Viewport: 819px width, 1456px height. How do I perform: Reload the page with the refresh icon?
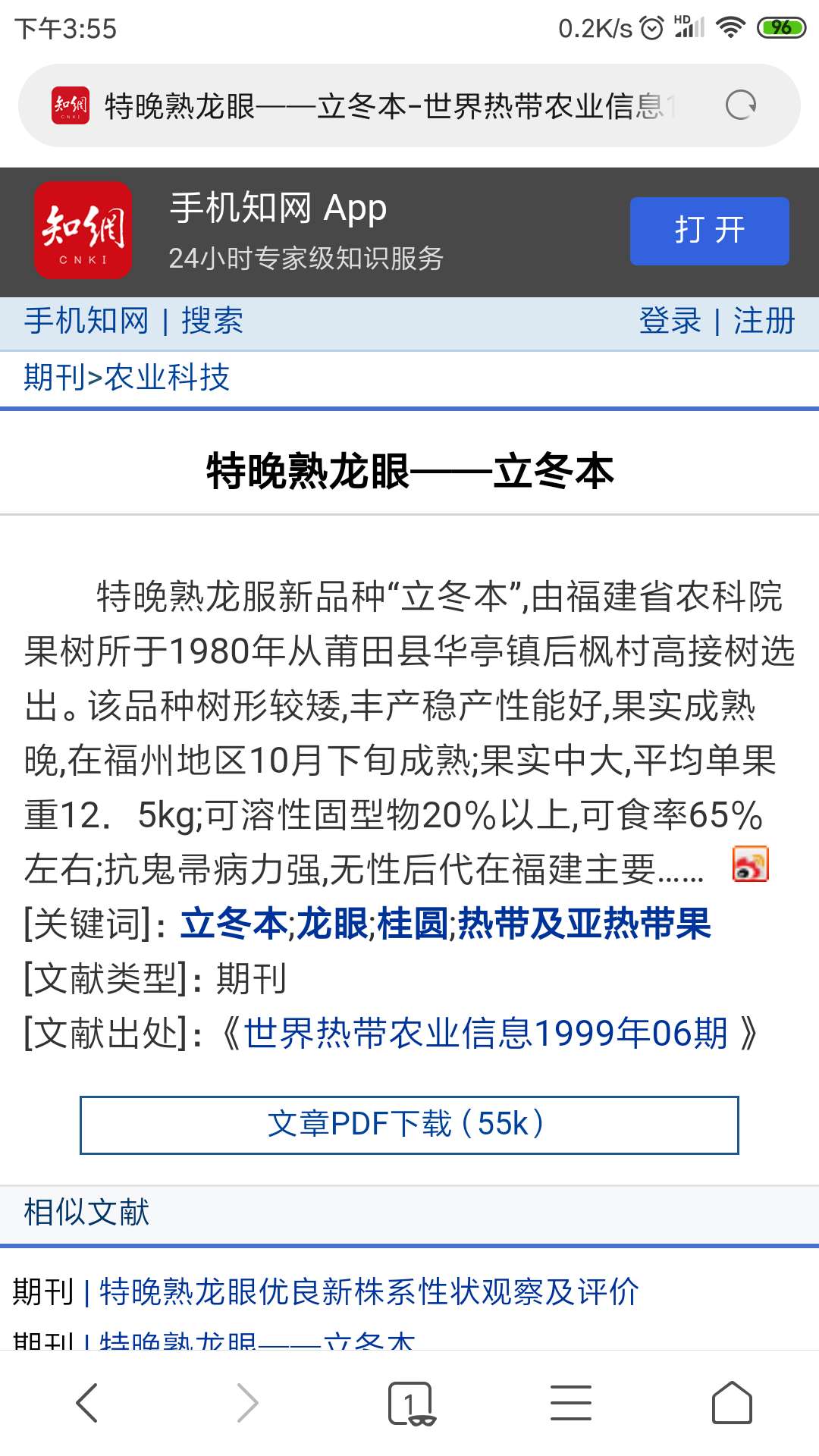pos(740,105)
